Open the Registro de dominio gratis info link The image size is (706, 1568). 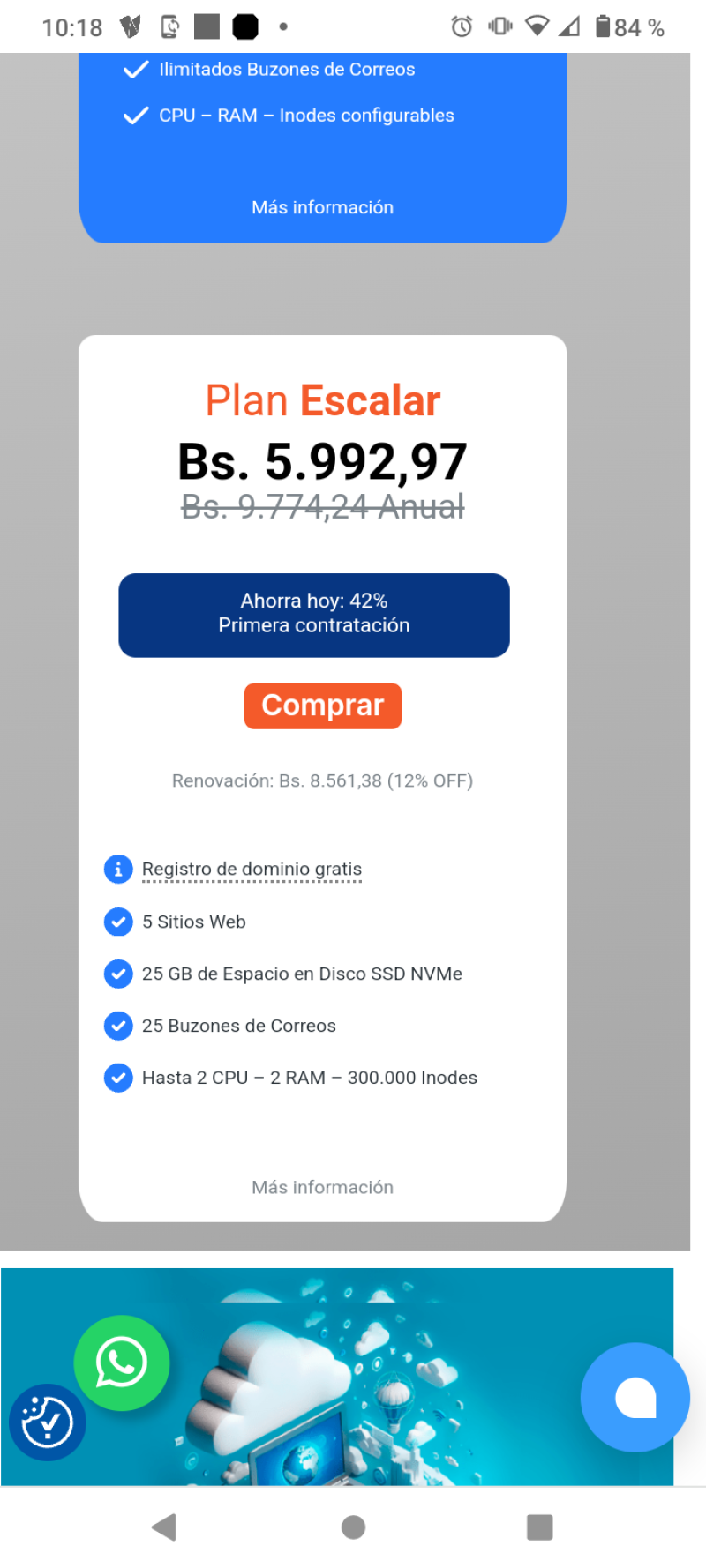click(252, 870)
